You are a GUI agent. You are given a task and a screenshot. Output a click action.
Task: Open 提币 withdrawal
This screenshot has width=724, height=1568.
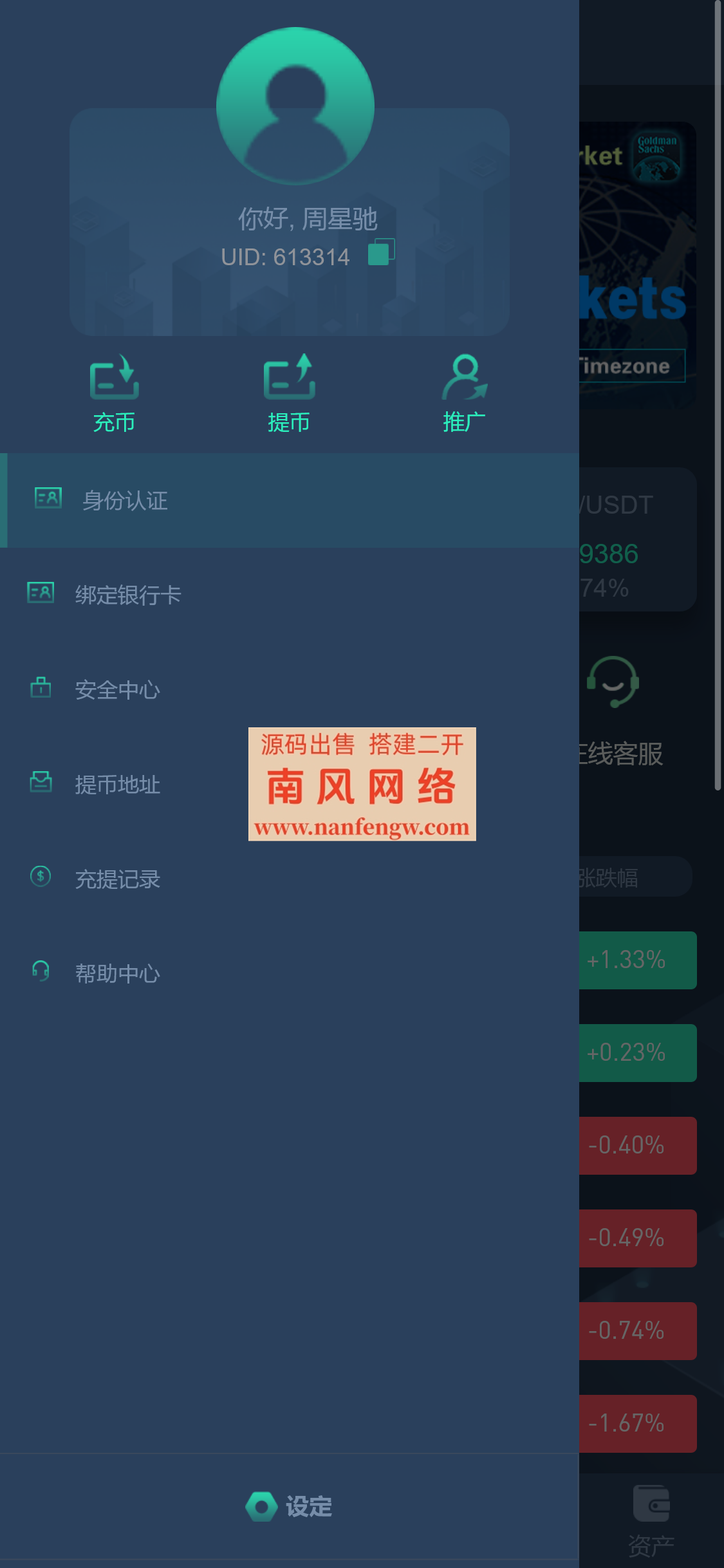coord(289,393)
